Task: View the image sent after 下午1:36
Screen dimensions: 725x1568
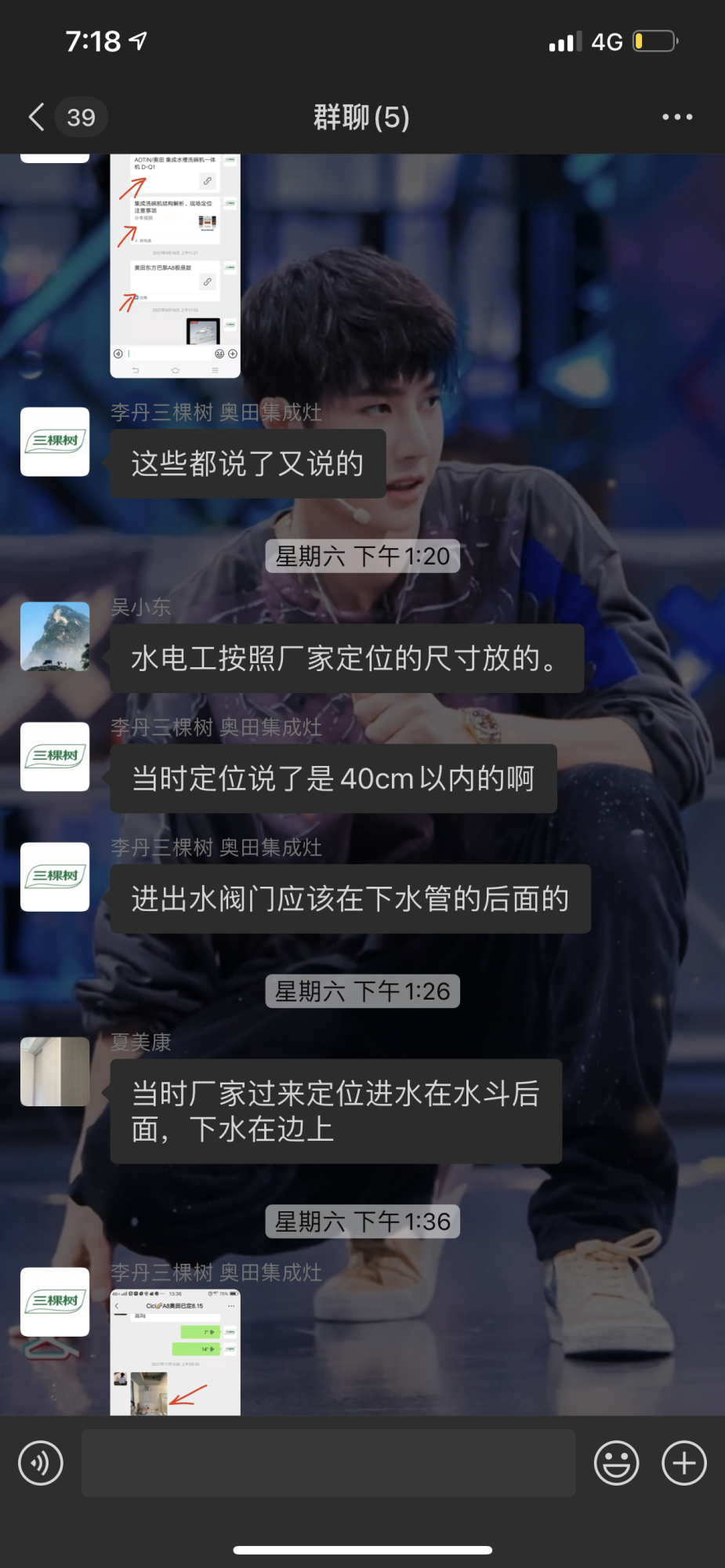Action: [x=175, y=1352]
